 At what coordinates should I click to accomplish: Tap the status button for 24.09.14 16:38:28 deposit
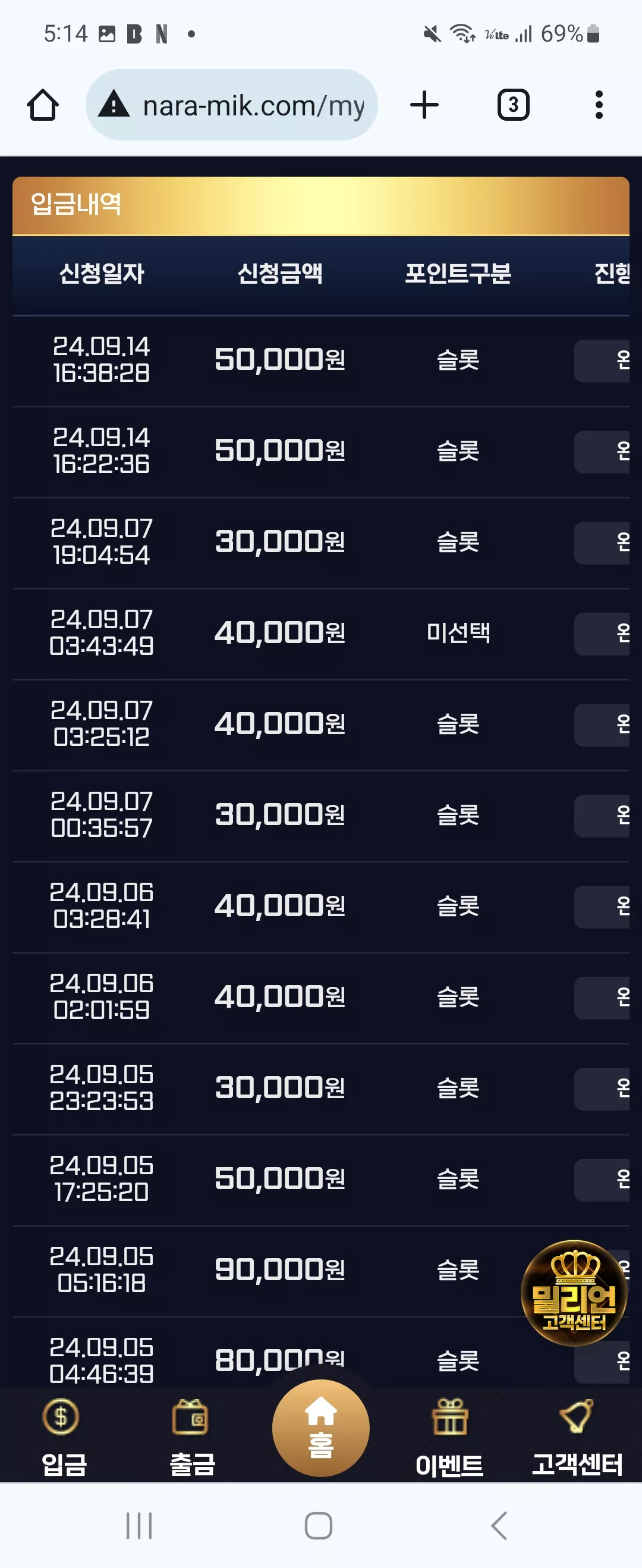(602, 360)
